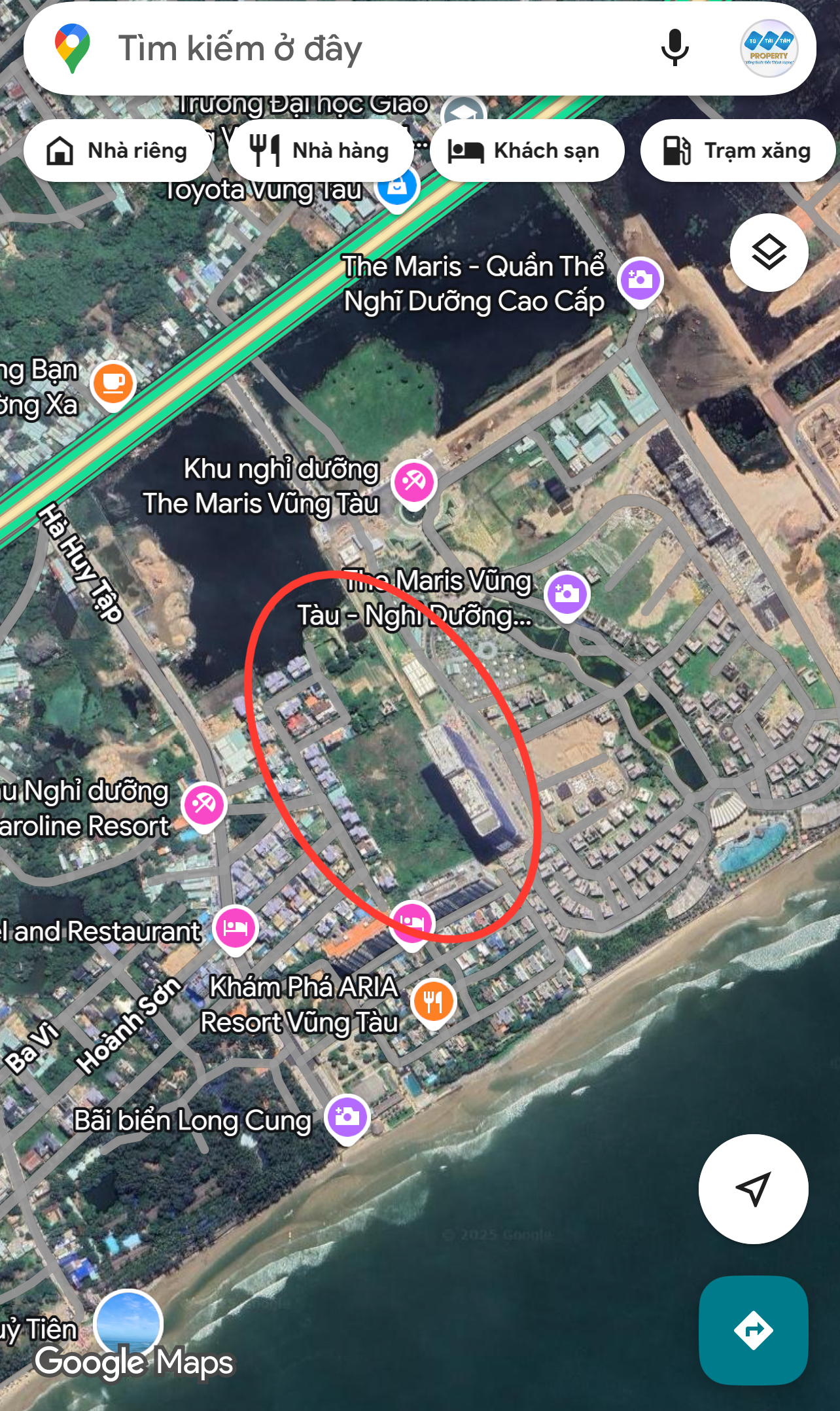Tap the Bãi biển Long Cung pin
The height and width of the screenshot is (1411, 840).
coord(347,1116)
